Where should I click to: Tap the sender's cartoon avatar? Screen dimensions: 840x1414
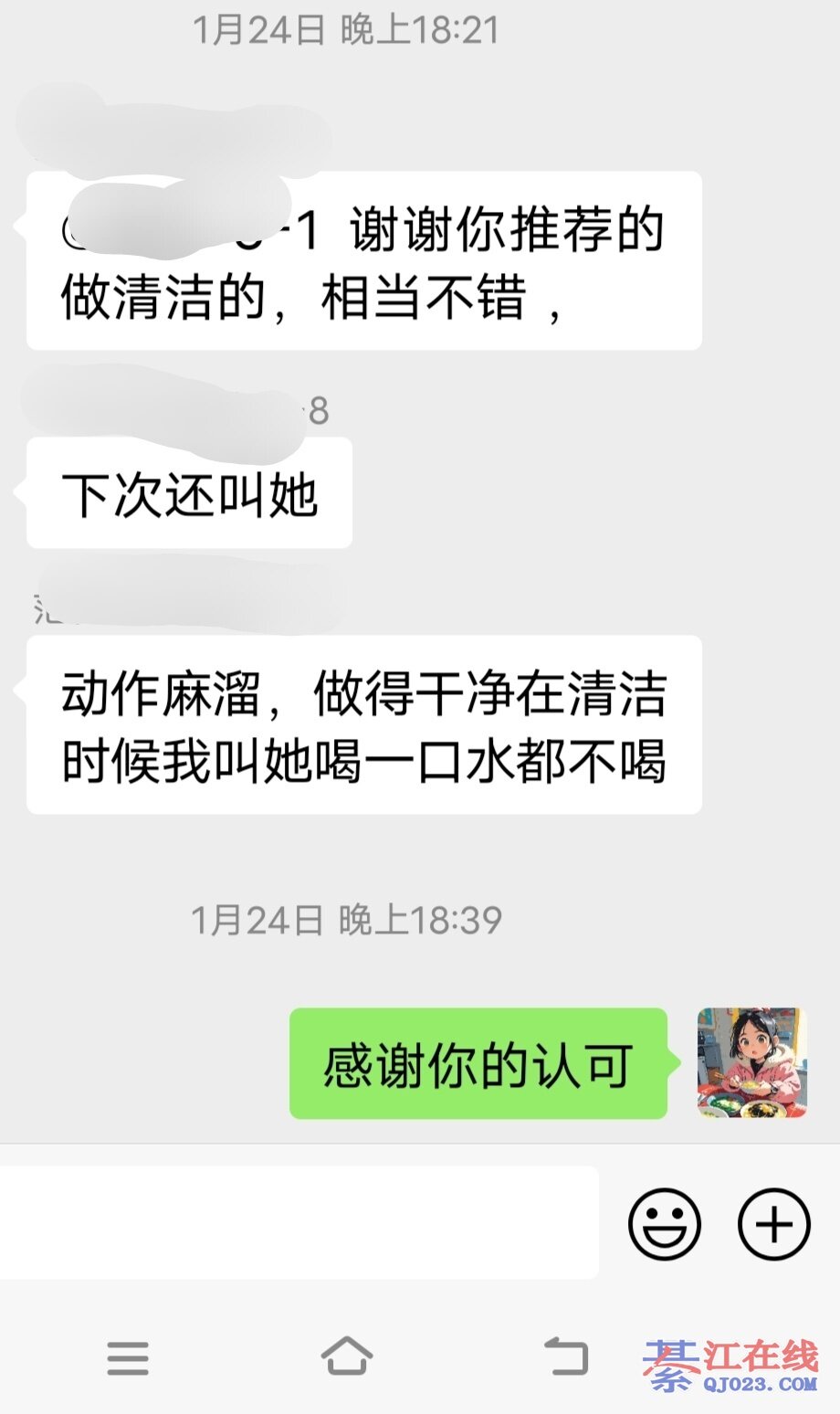(x=751, y=1062)
